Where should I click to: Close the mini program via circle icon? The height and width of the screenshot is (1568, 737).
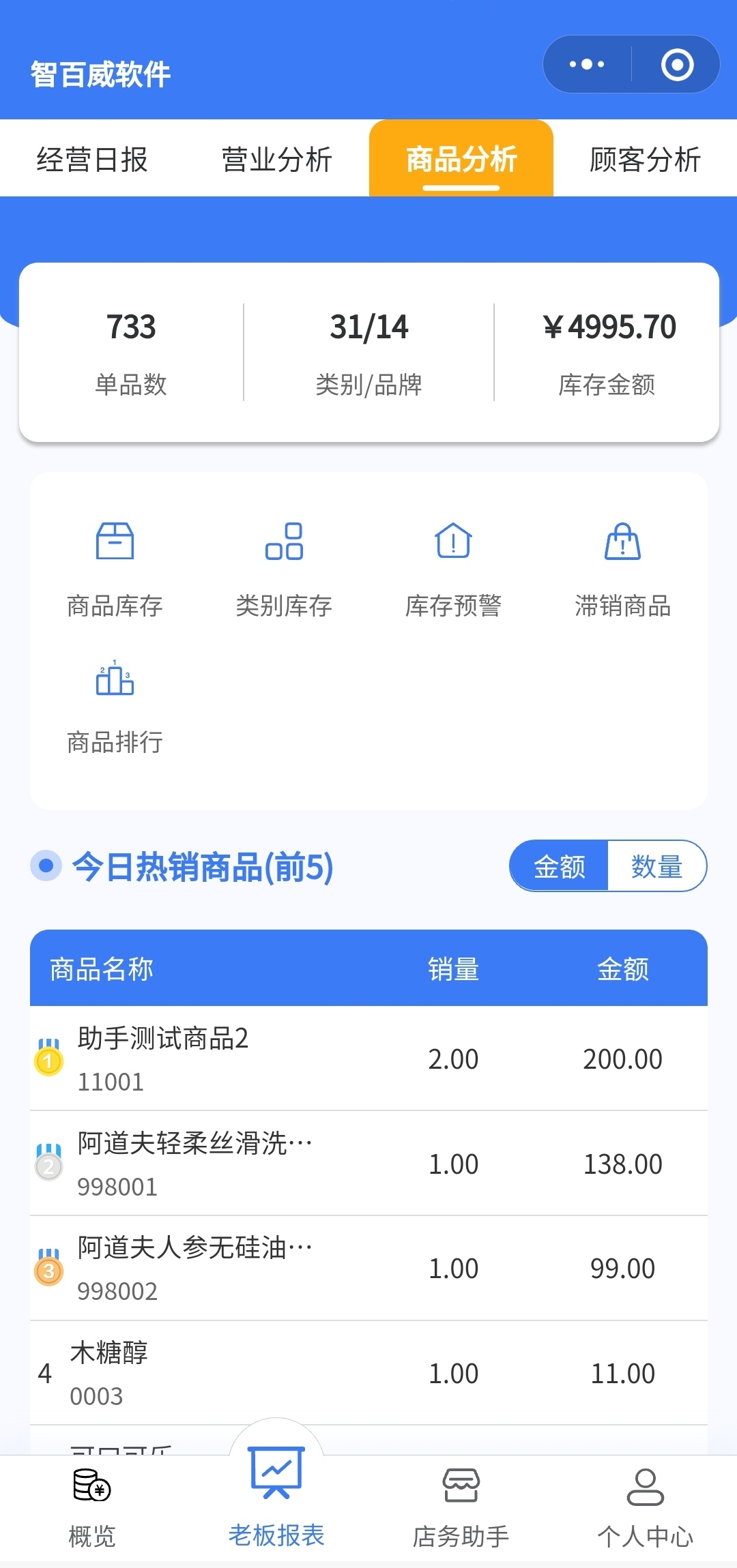tap(677, 65)
